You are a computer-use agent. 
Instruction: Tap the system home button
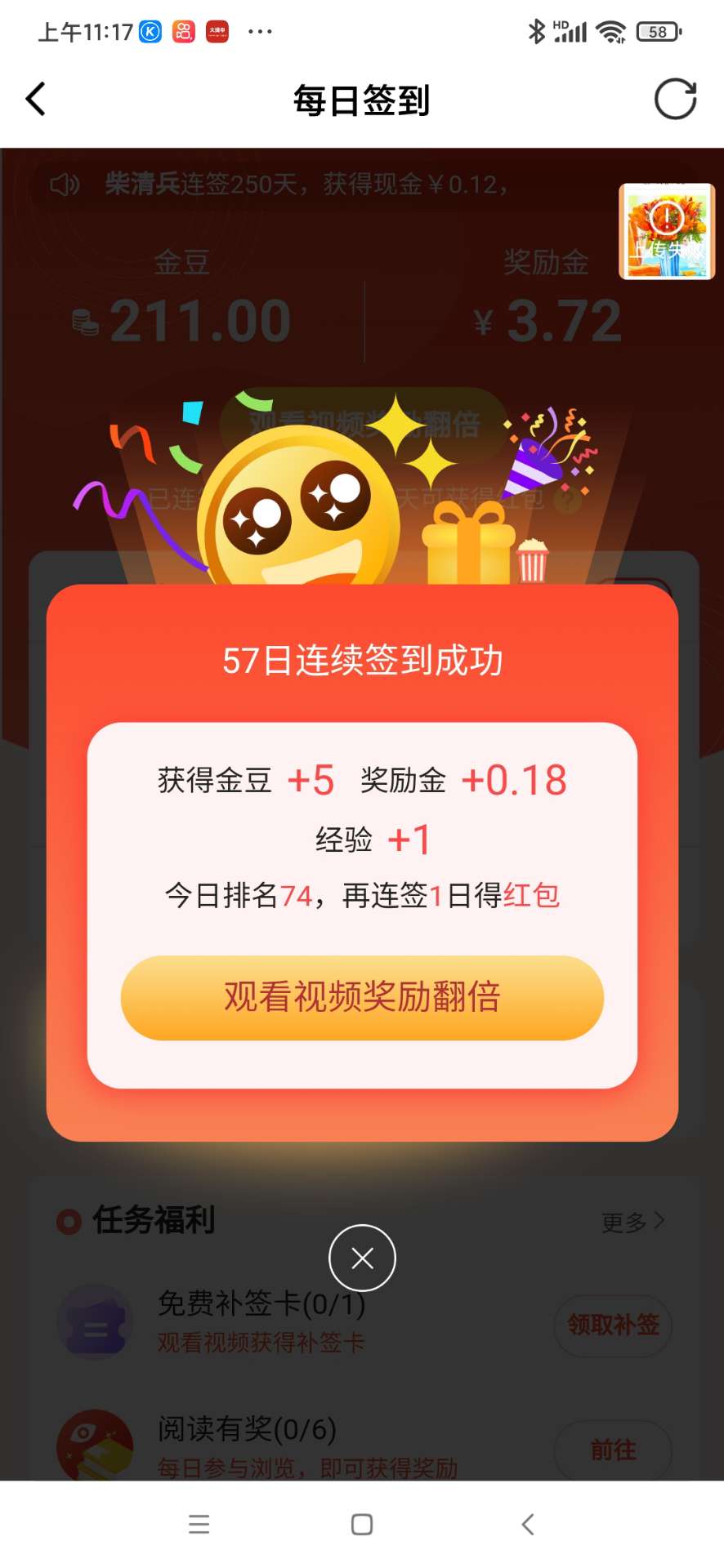click(x=362, y=1524)
